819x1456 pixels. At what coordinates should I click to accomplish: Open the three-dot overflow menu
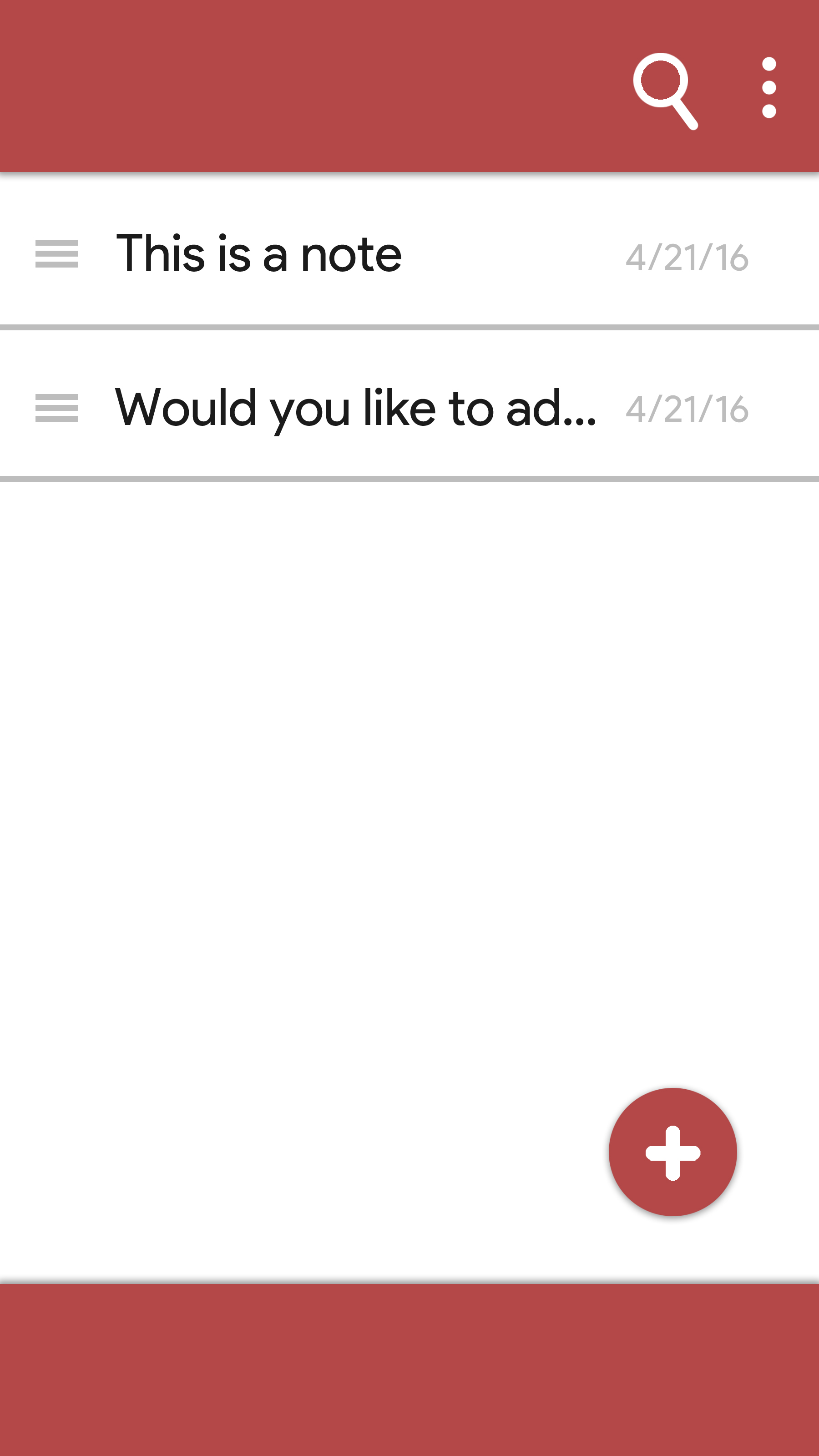pyautogui.click(x=768, y=88)
